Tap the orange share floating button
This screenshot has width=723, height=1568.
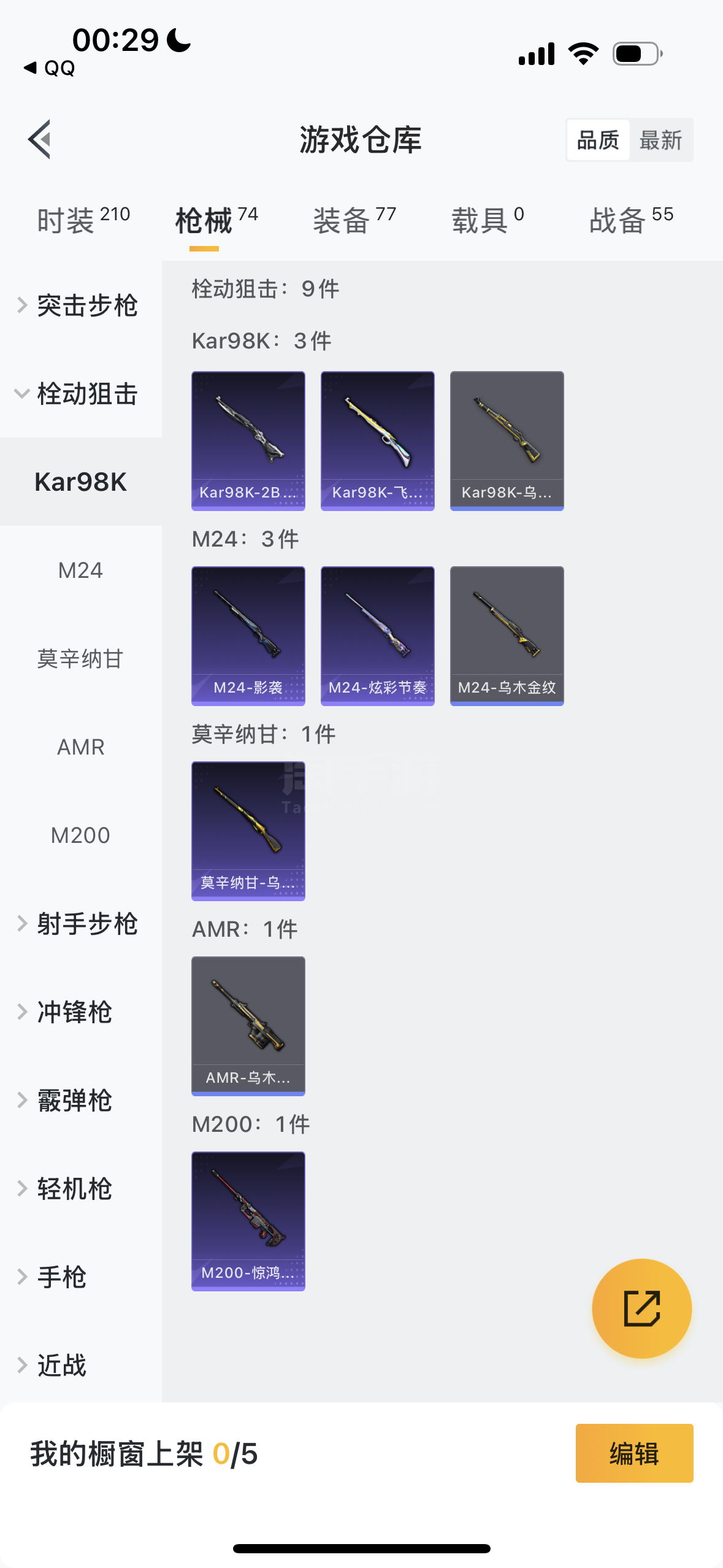tap(641, 1309)
